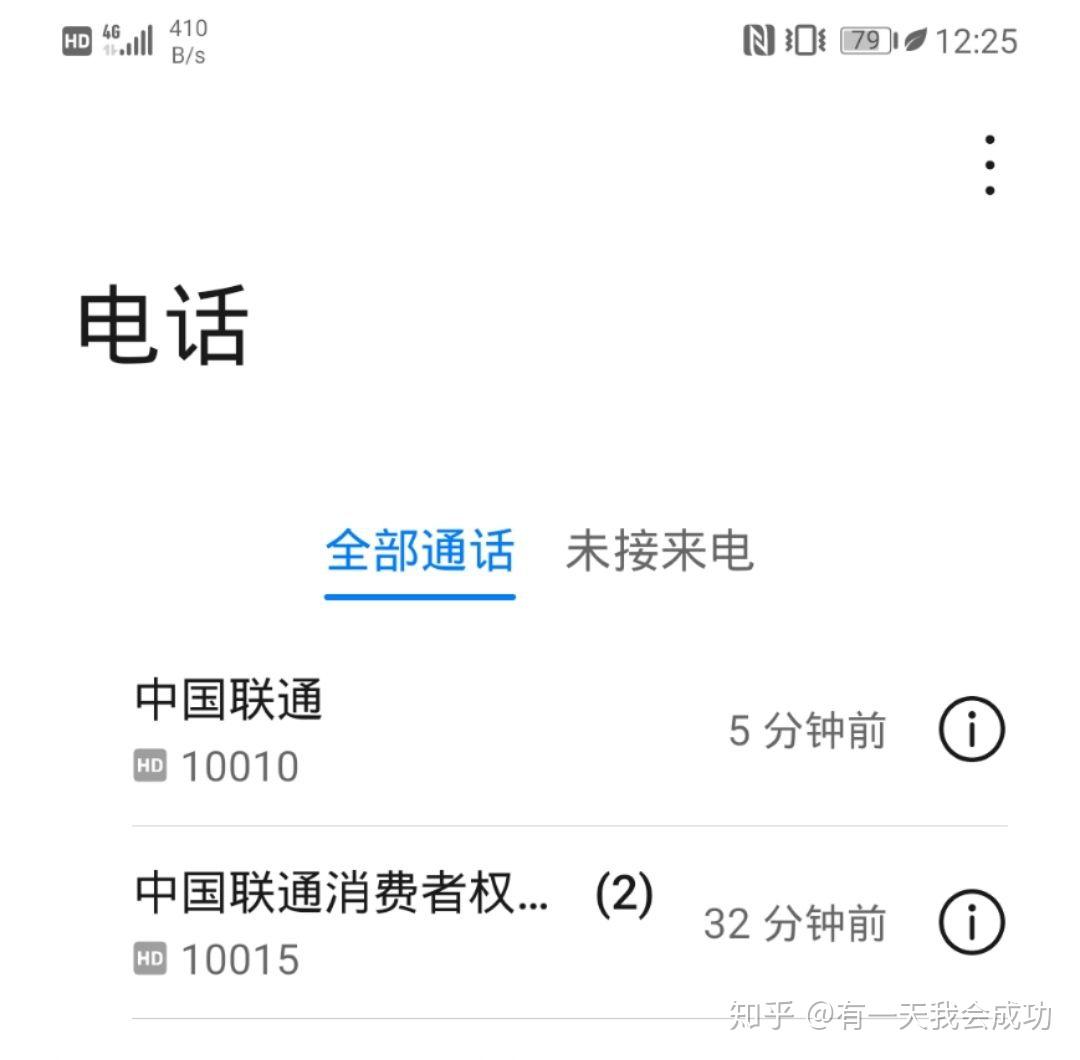Switch to the 全部通话 tab

[x=420, y=552]
